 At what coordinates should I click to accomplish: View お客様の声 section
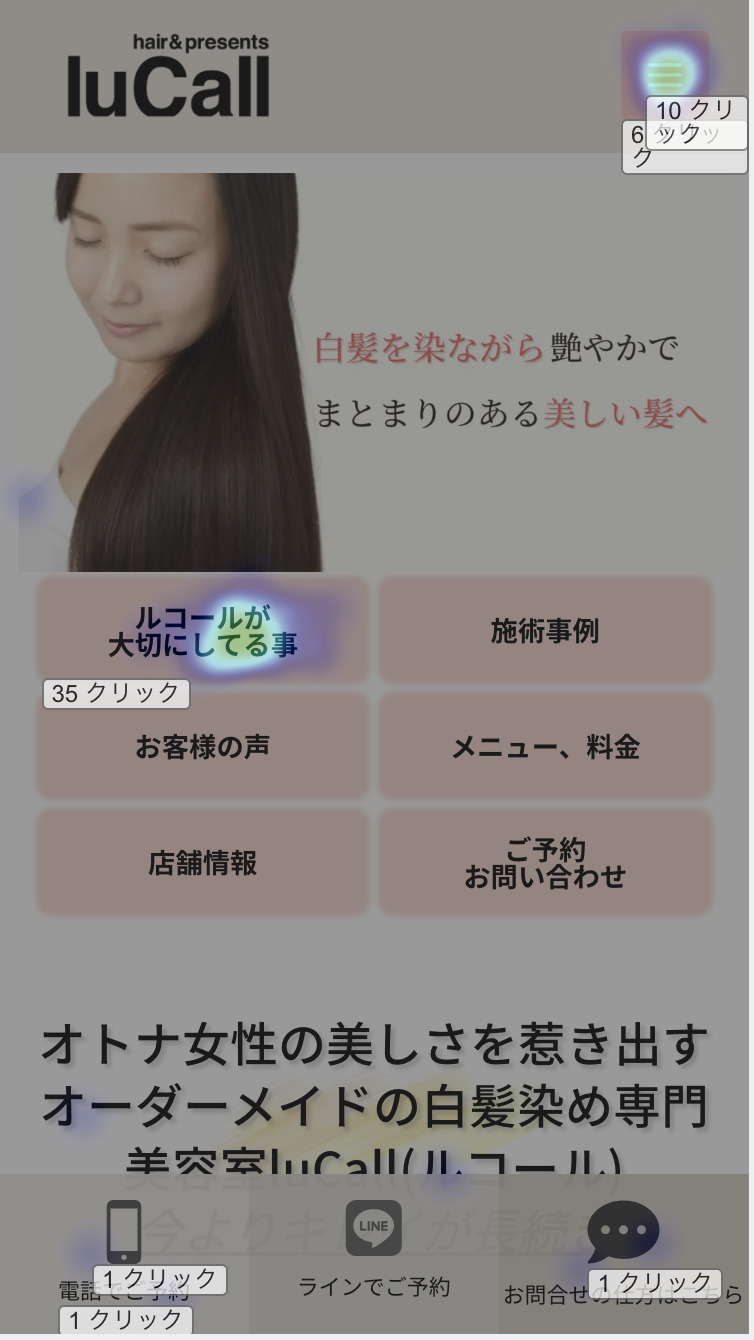[x=203, y=747]
